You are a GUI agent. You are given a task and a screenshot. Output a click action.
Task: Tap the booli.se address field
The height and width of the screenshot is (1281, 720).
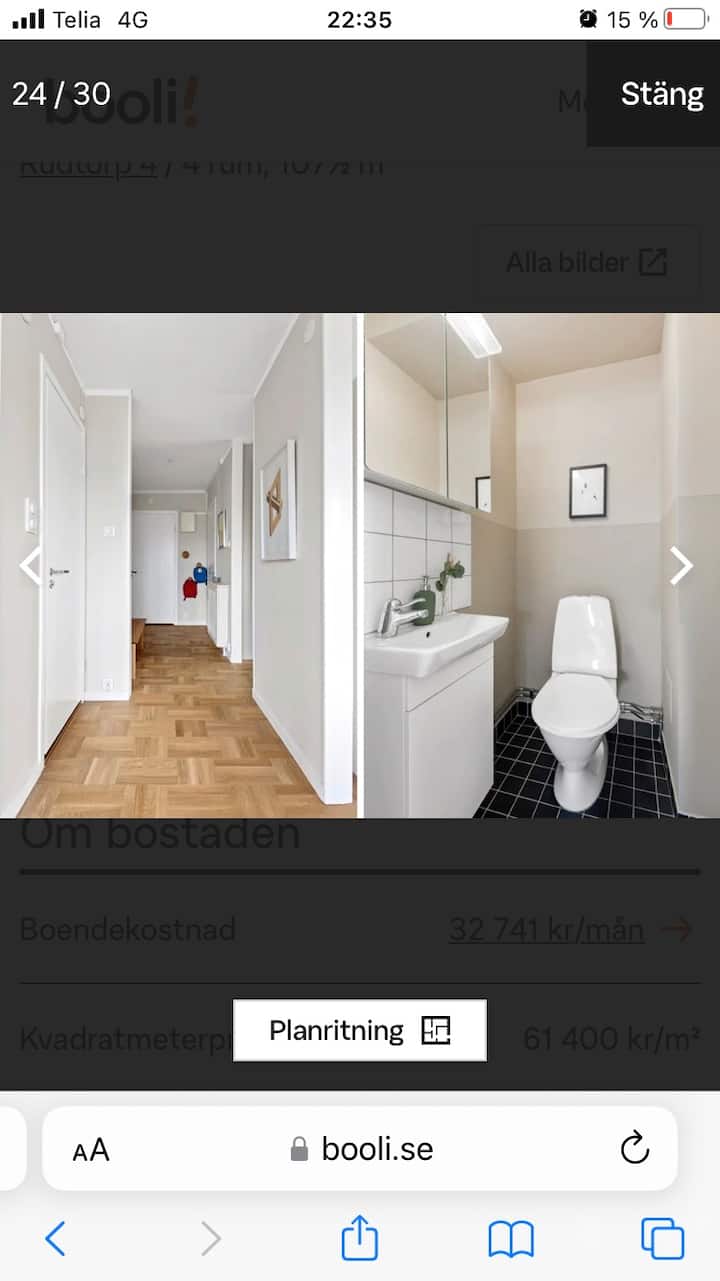click(x=362, y=1149)
